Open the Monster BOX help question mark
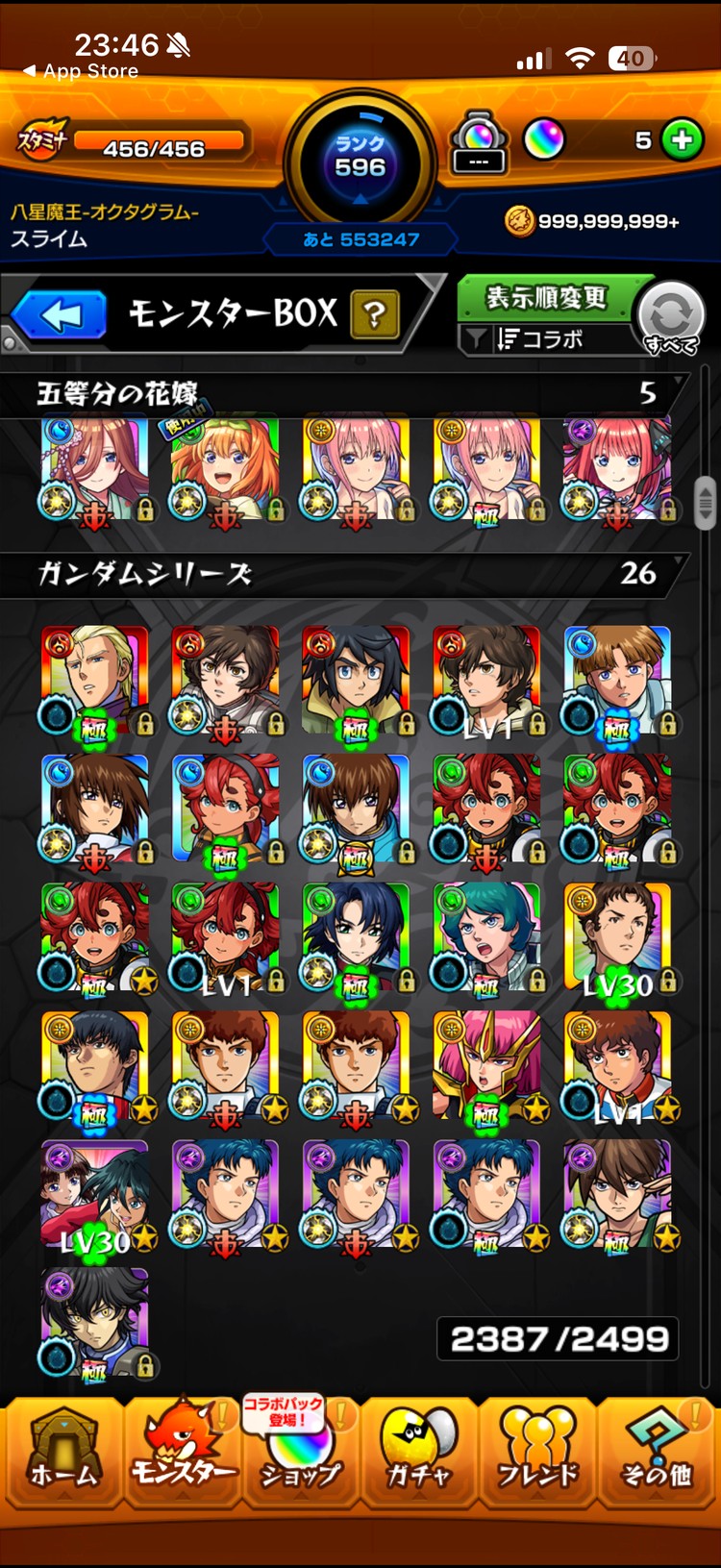Image resolution: width=721 pixels, height=1568 pixels. pos(375,314)
